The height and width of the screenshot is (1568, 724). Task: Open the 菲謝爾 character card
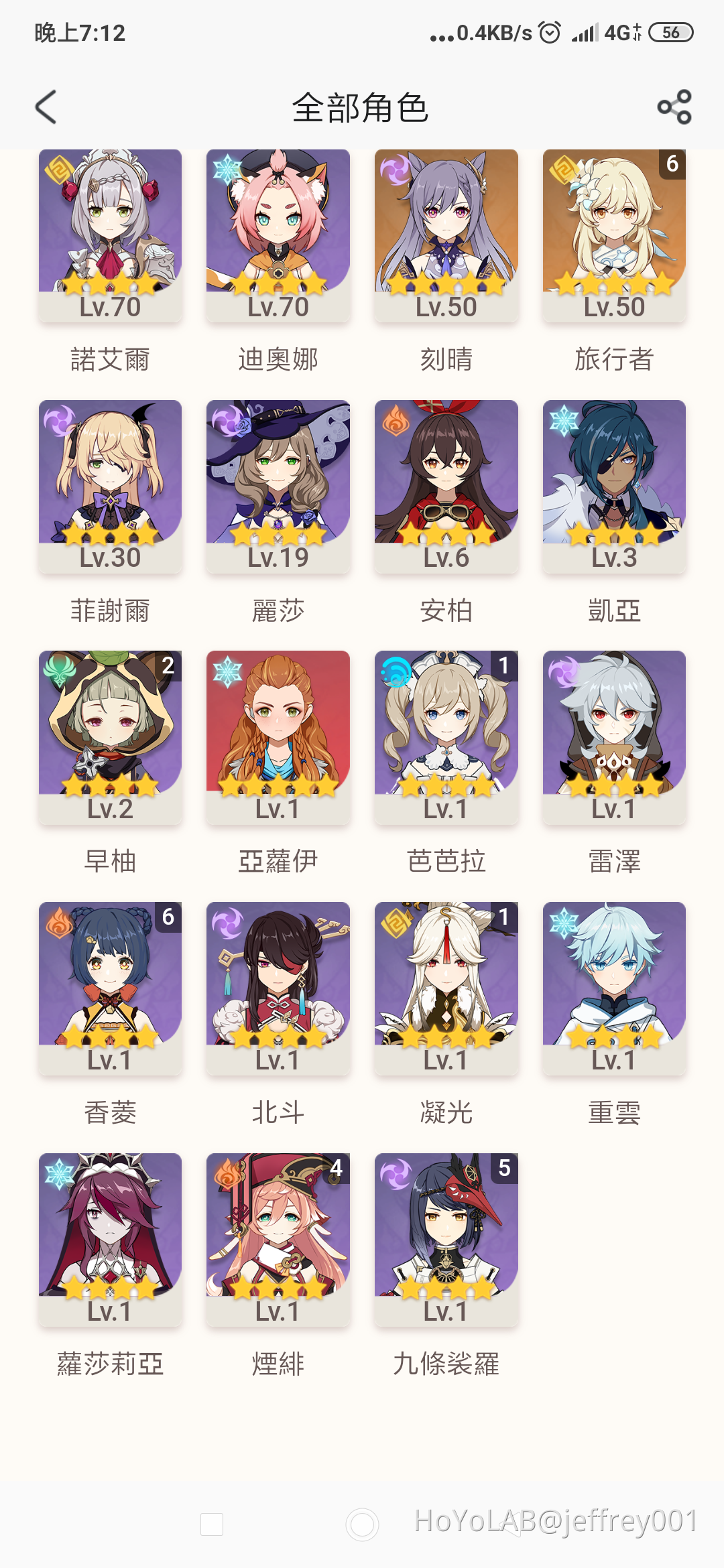point(110,486)
